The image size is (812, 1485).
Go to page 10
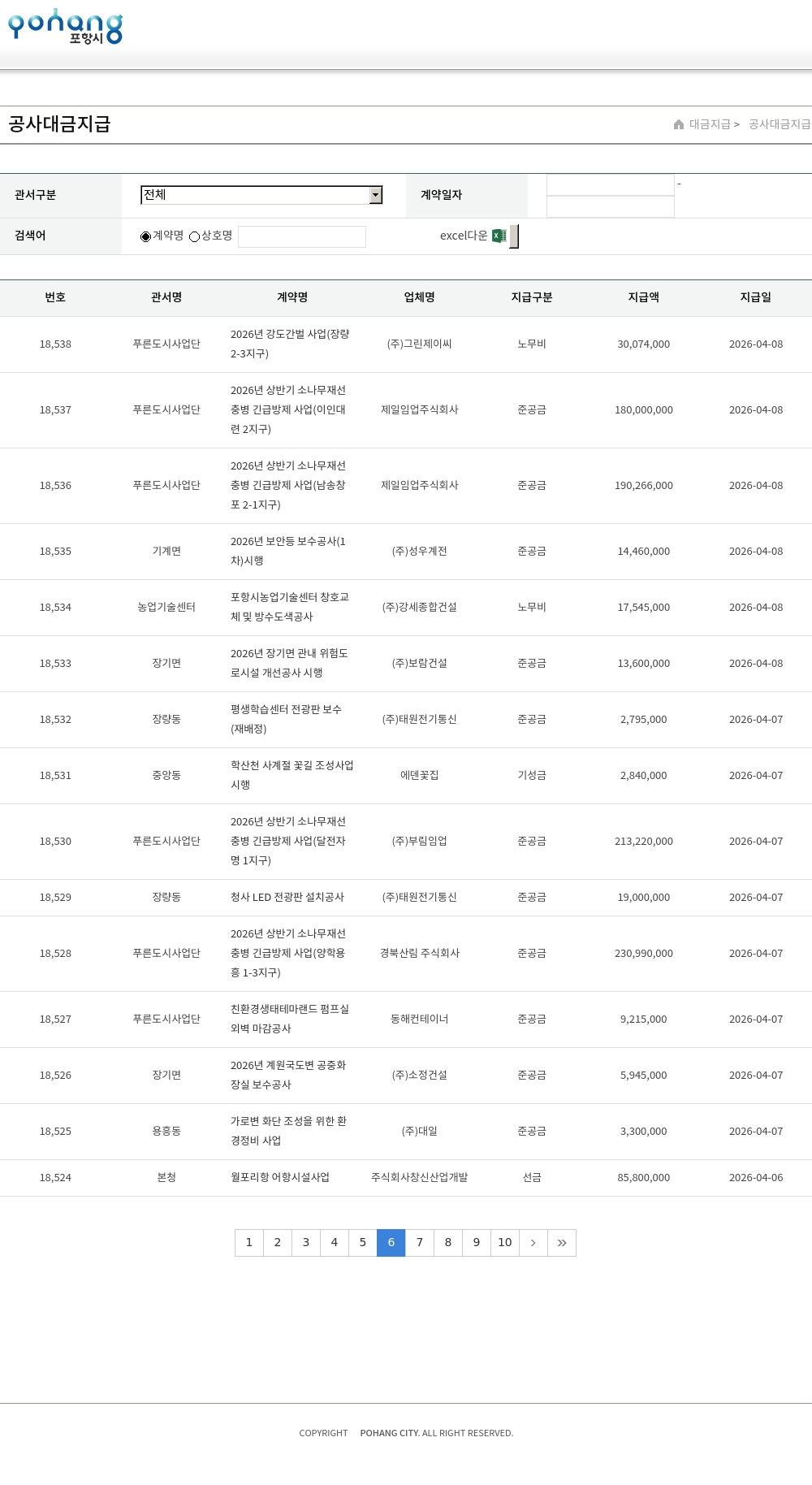(x=505, y=1242)
